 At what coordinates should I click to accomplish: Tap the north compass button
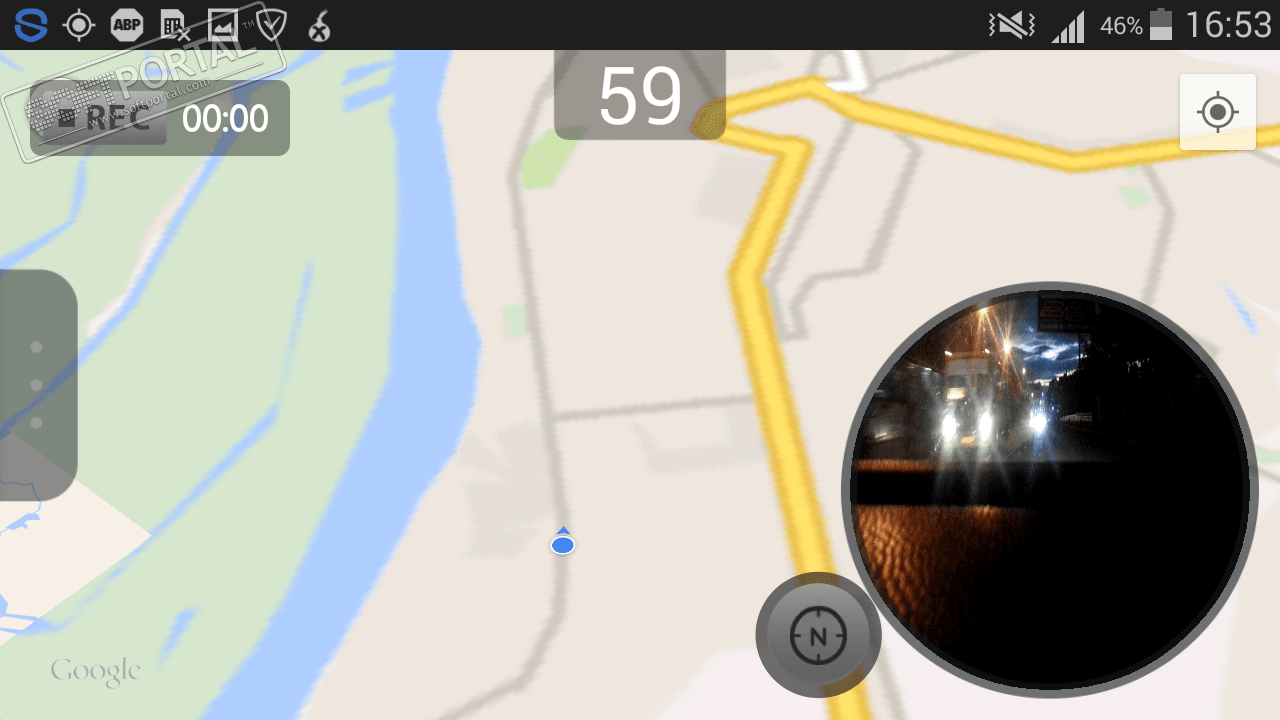click(x=818, y=635)
